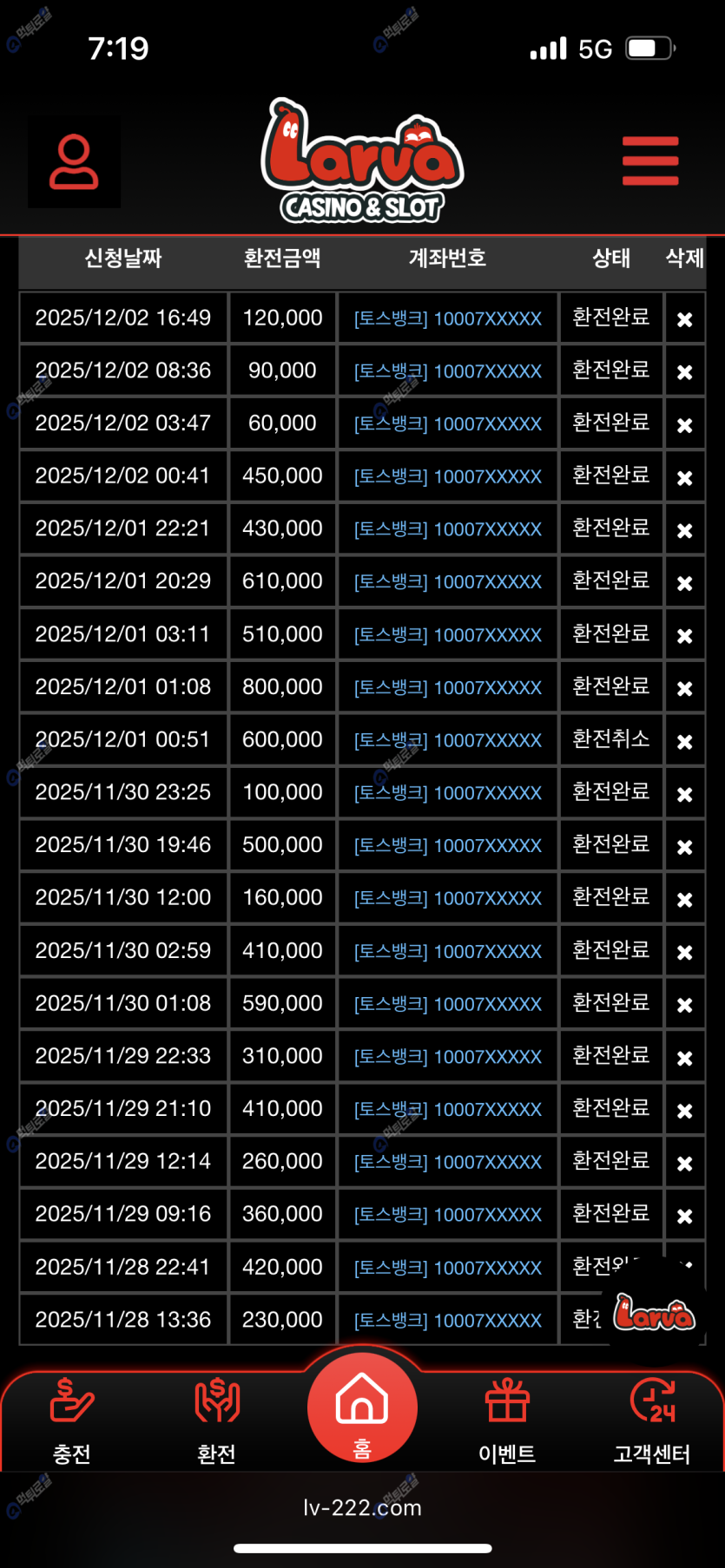Remove the 2025/11/30 19:46 record
Image resolution: width=725 pixels, height=1568 pixels.
[x=684, y=847]
